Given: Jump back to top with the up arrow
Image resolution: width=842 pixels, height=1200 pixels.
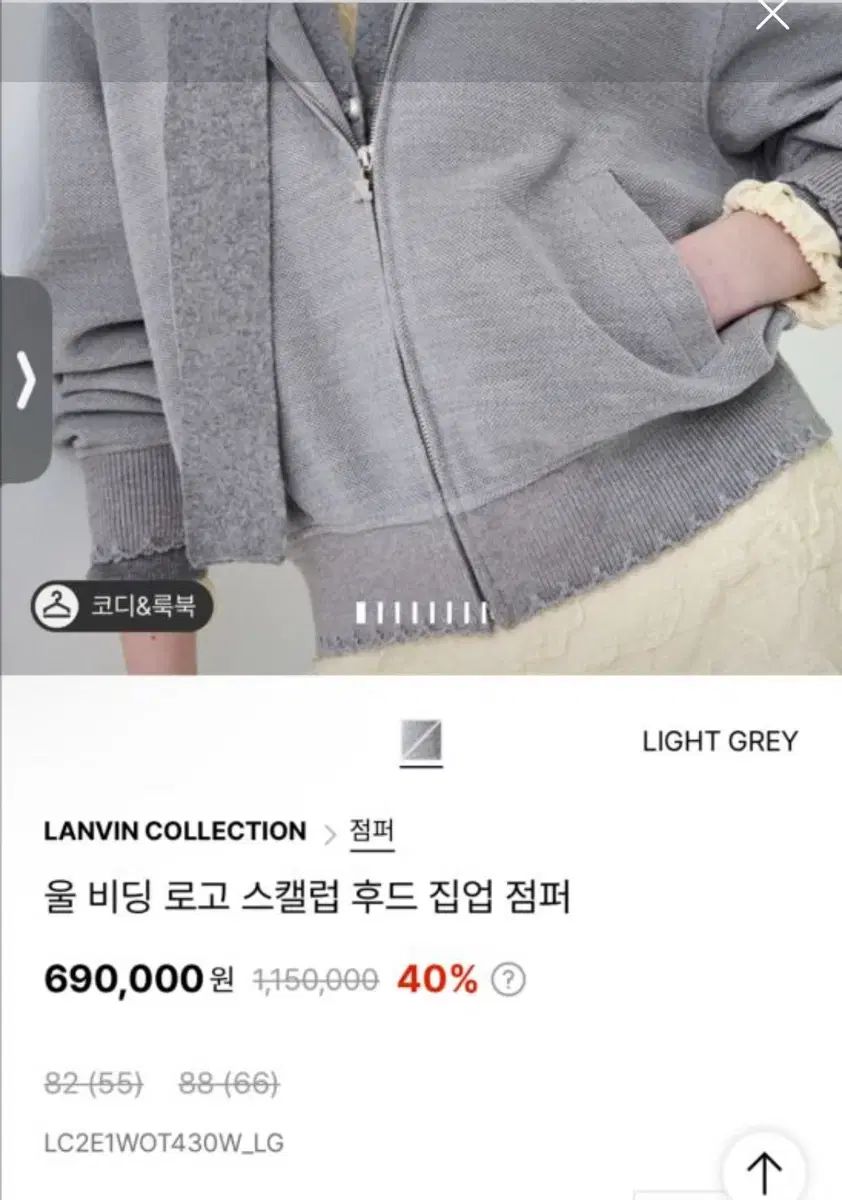Looking at the screenshot, I should click(765, 1170).
